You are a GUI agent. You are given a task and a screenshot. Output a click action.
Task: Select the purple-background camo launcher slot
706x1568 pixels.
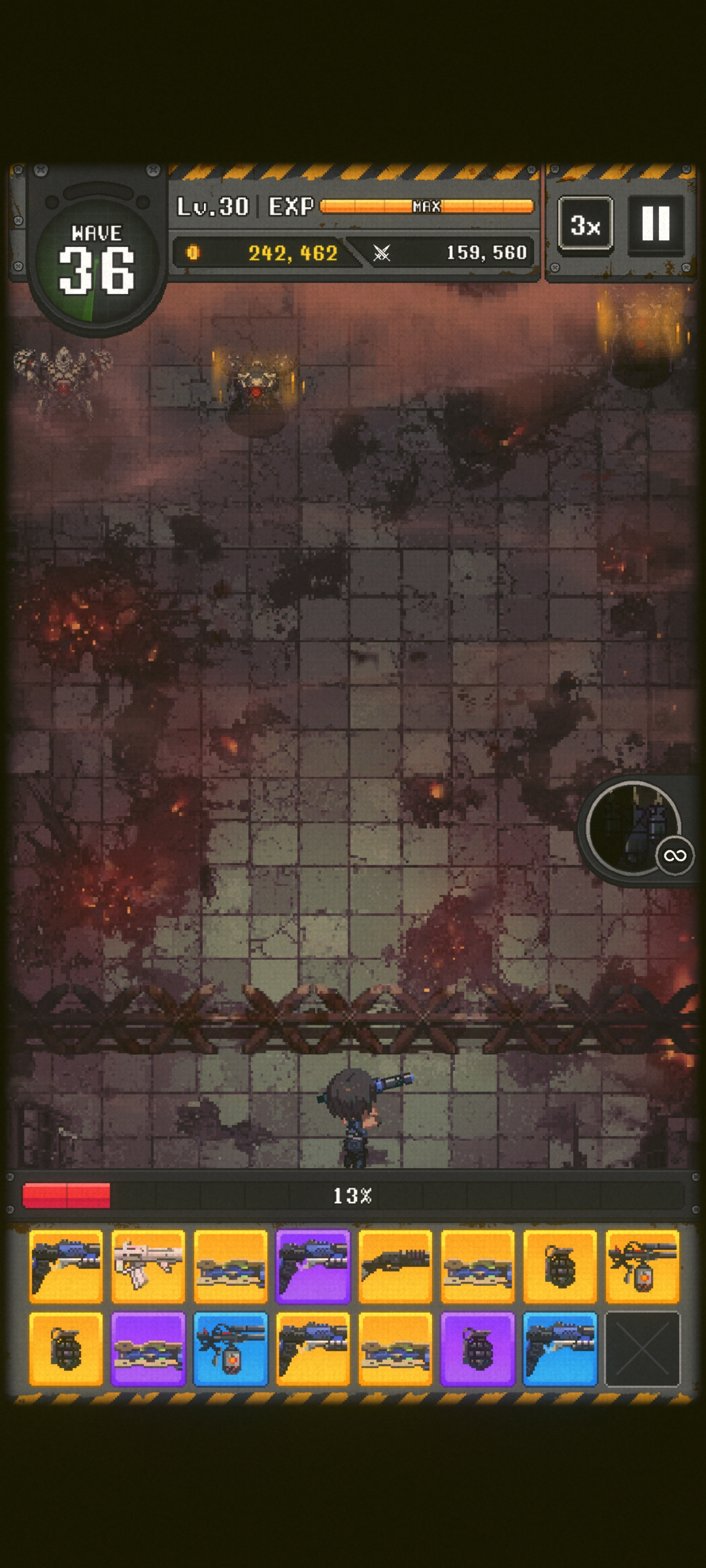[148, 1349]
